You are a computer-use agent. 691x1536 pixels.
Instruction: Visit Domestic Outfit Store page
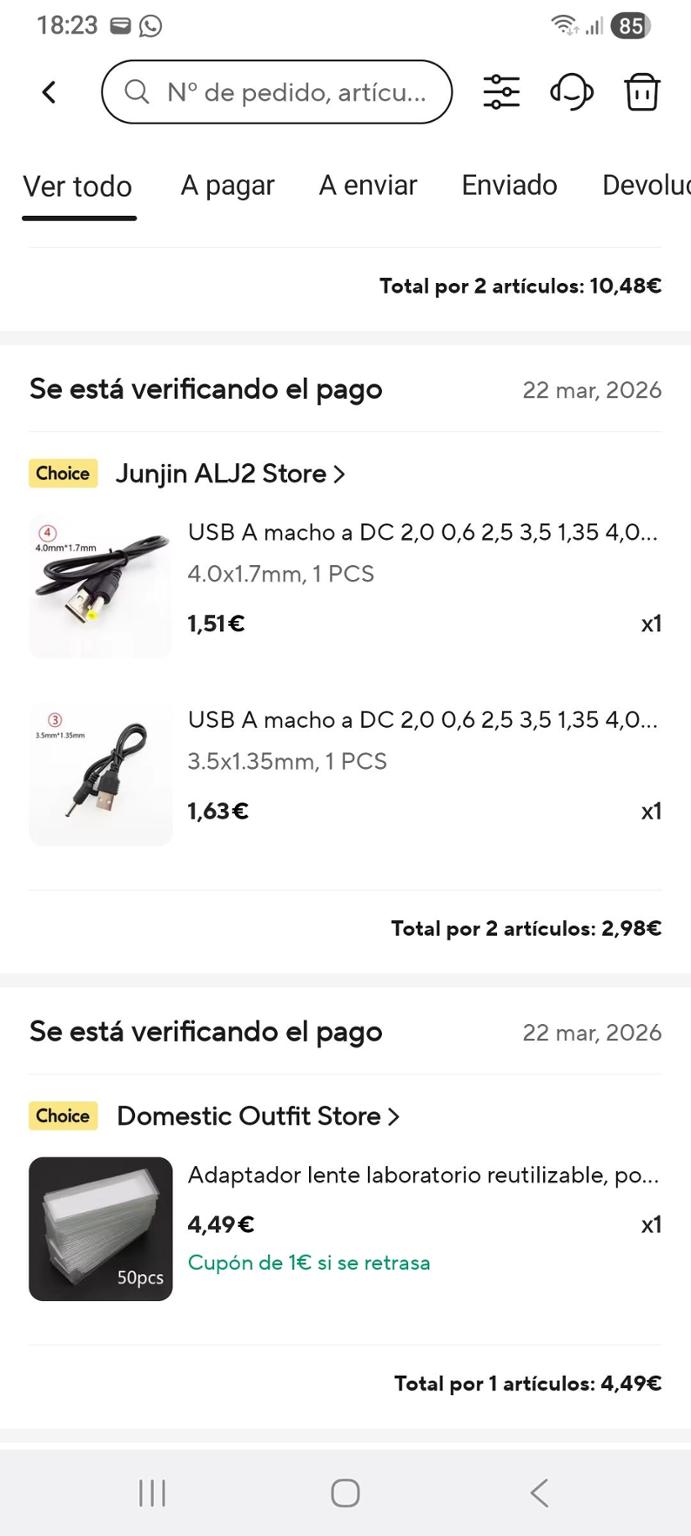[x=257, y=1116]
